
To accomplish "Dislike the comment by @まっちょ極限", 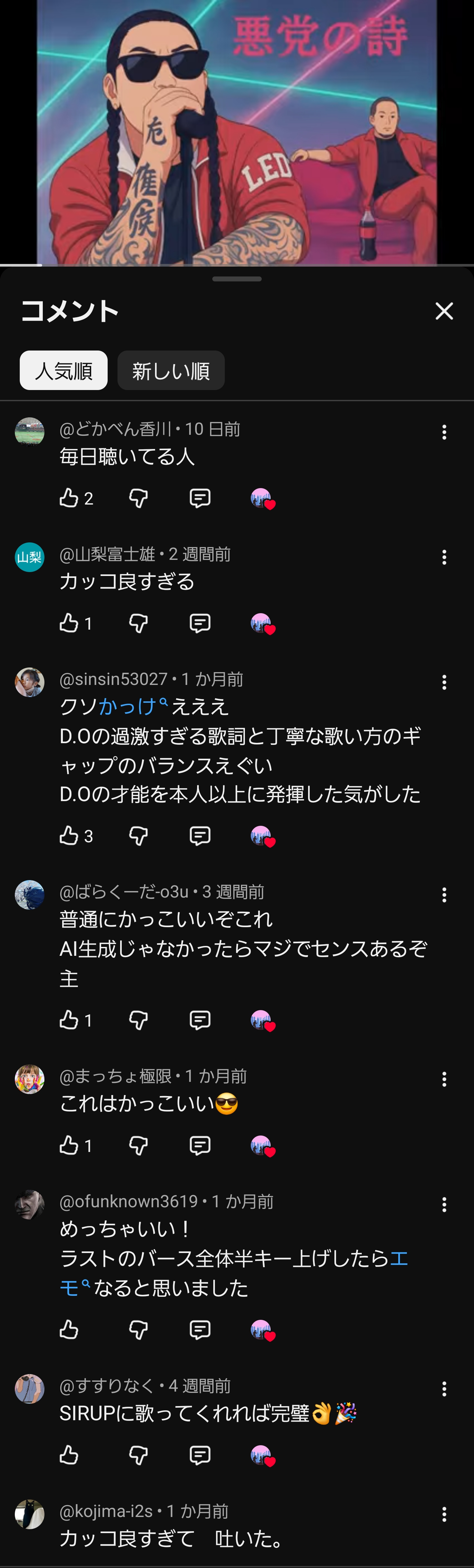I will coord(139,1146).
